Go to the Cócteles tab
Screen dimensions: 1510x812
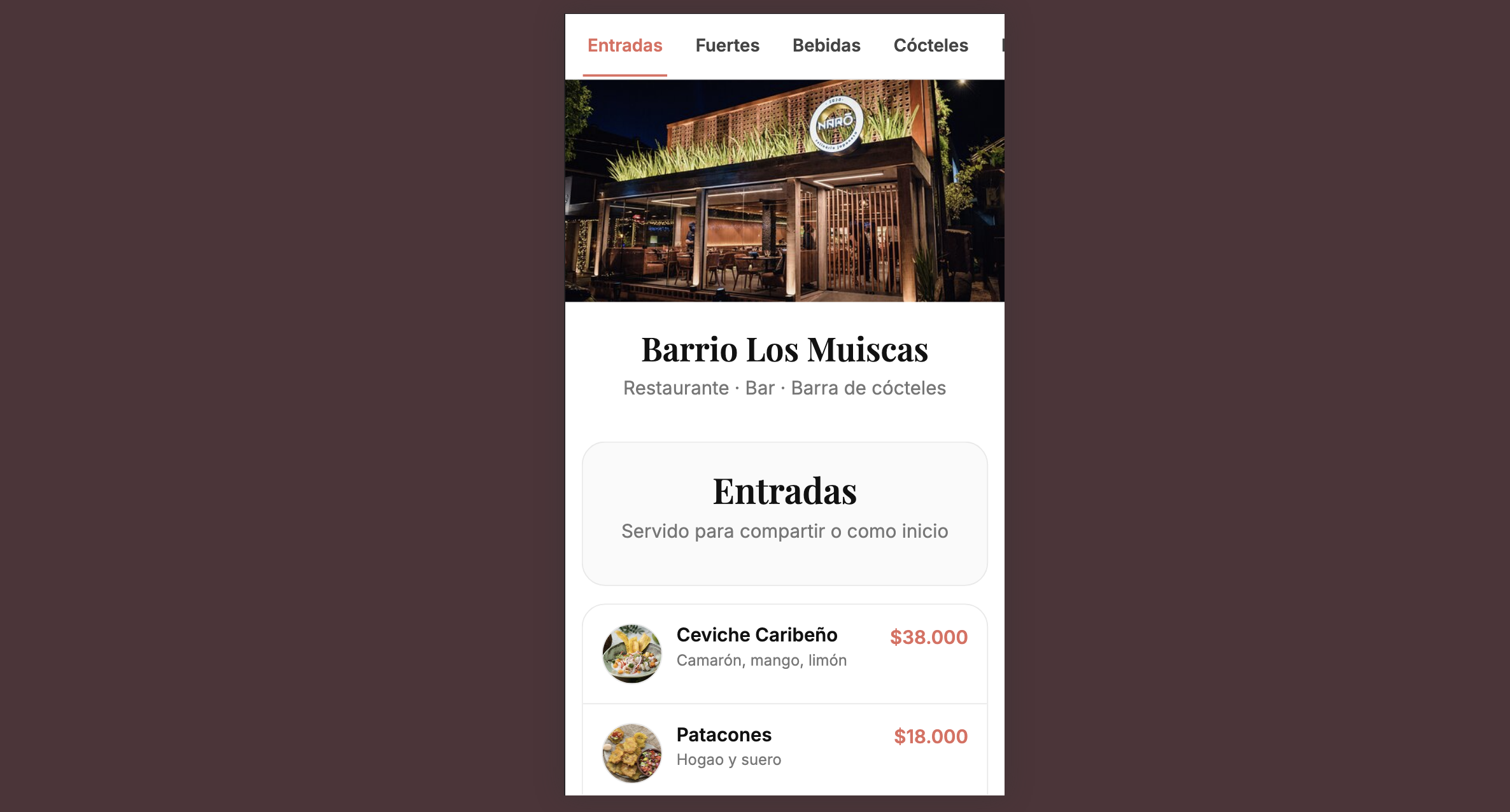click(930, 46)
